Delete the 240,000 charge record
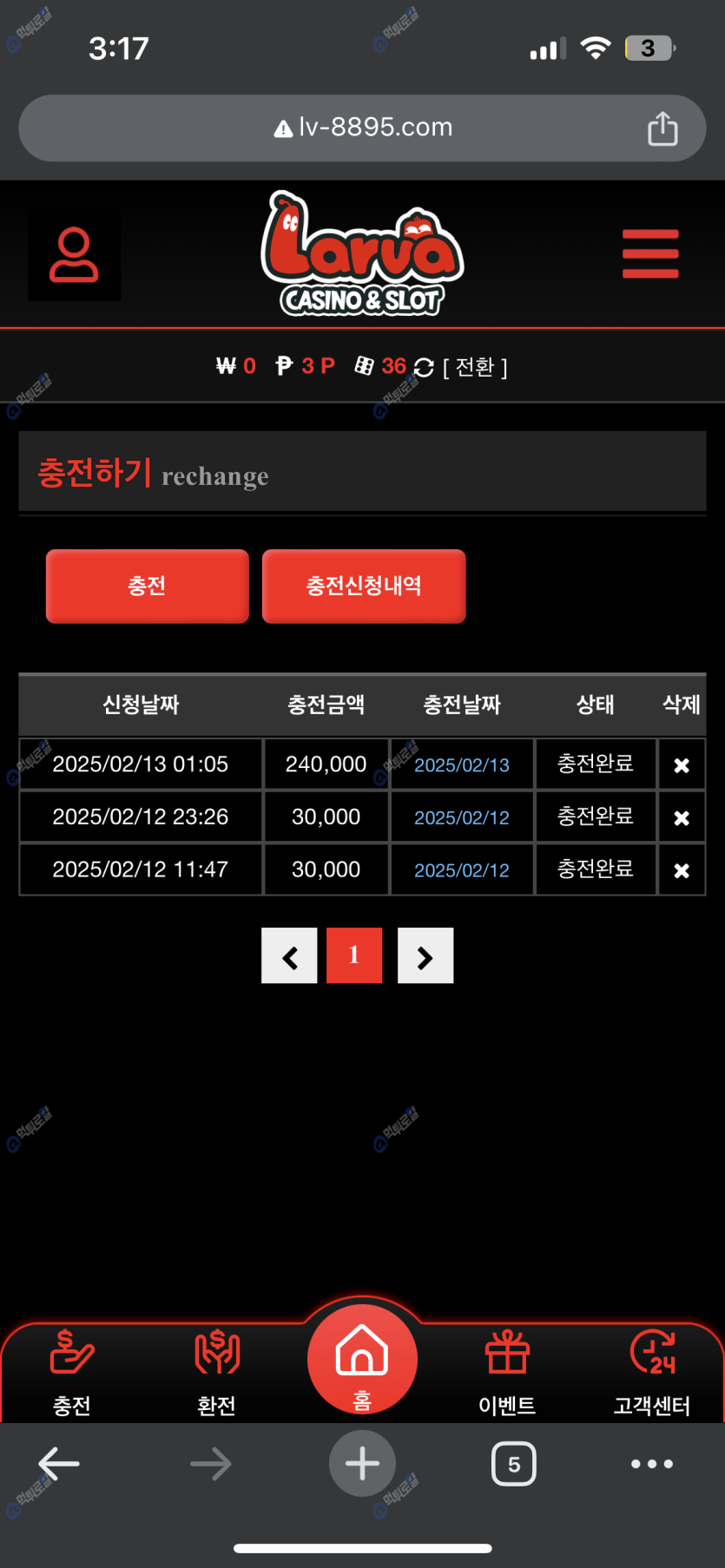The image size is (725, 1568). (x=682, y=765)
